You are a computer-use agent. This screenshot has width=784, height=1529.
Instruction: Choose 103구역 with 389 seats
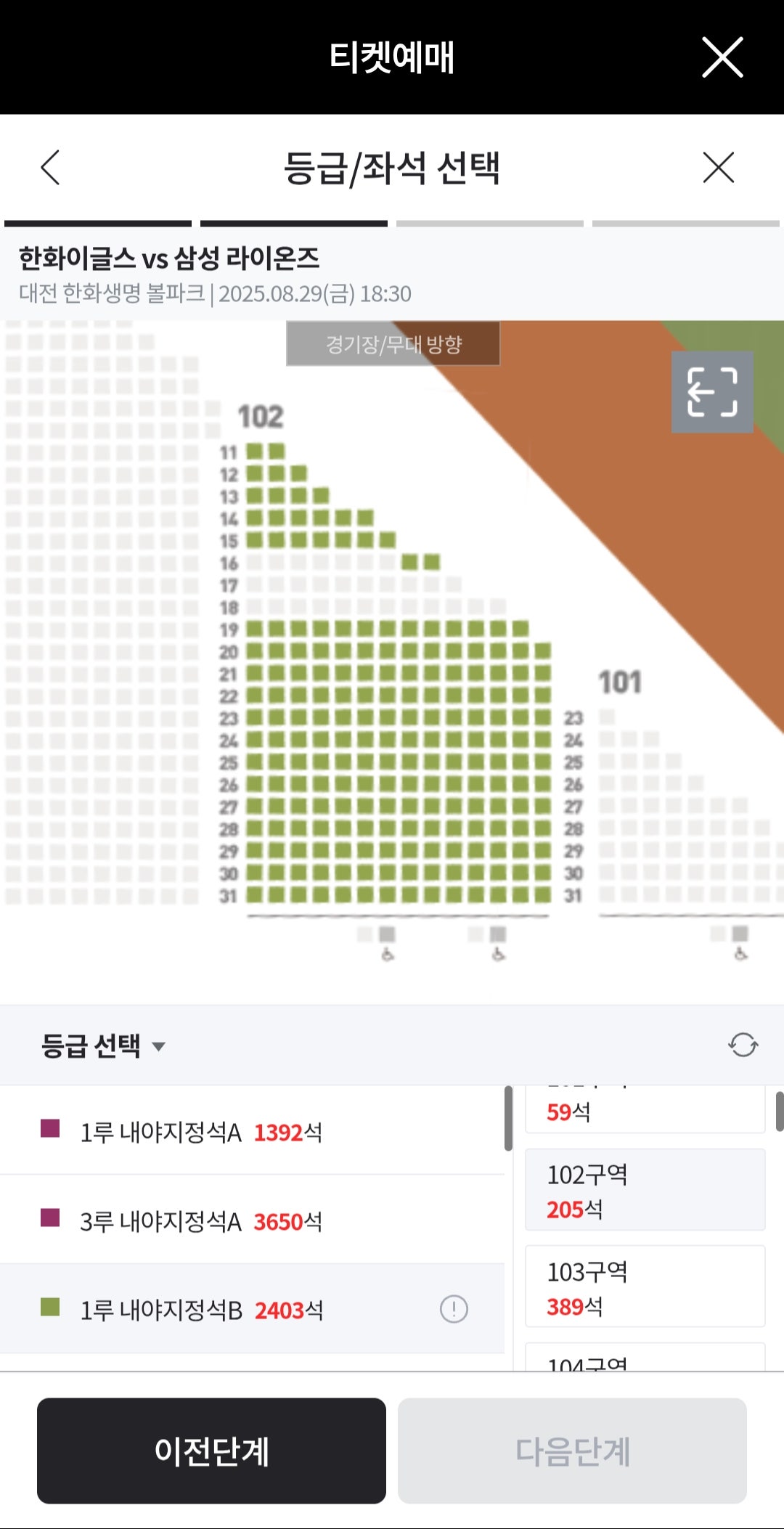[645, 1287]
